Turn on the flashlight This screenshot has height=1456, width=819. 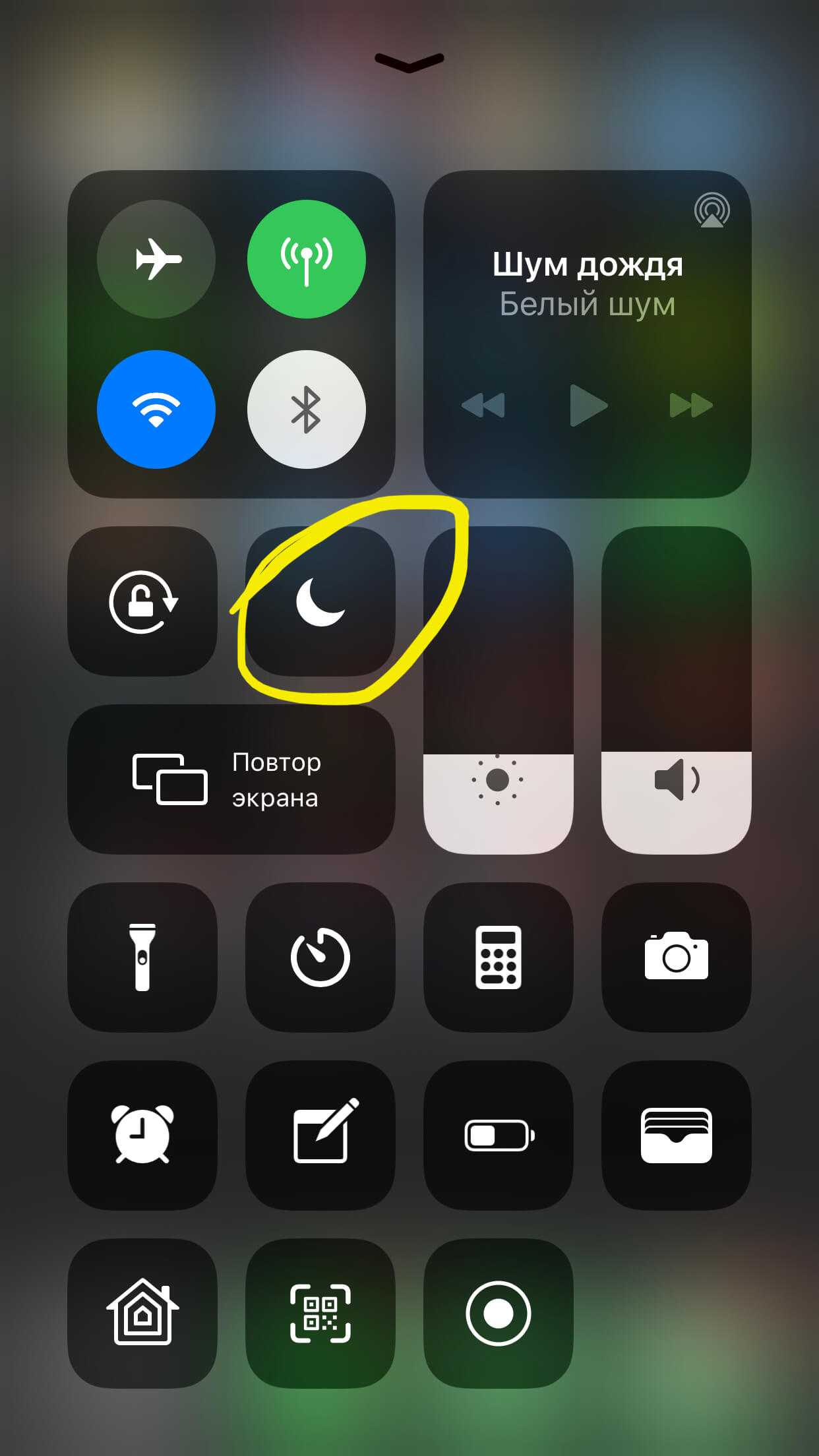coord(142,957)
